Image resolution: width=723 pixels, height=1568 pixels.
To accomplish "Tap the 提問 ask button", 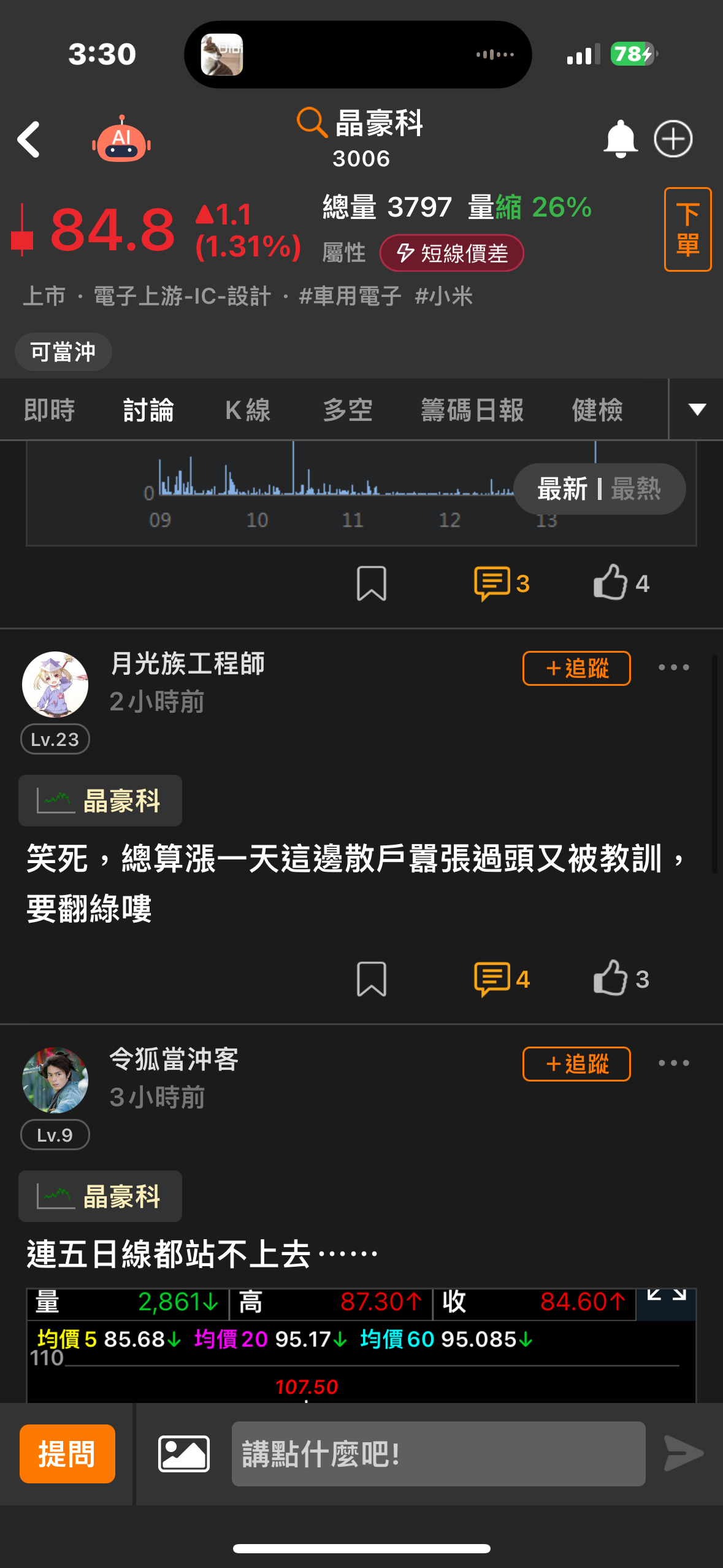I will point(67,1453).
